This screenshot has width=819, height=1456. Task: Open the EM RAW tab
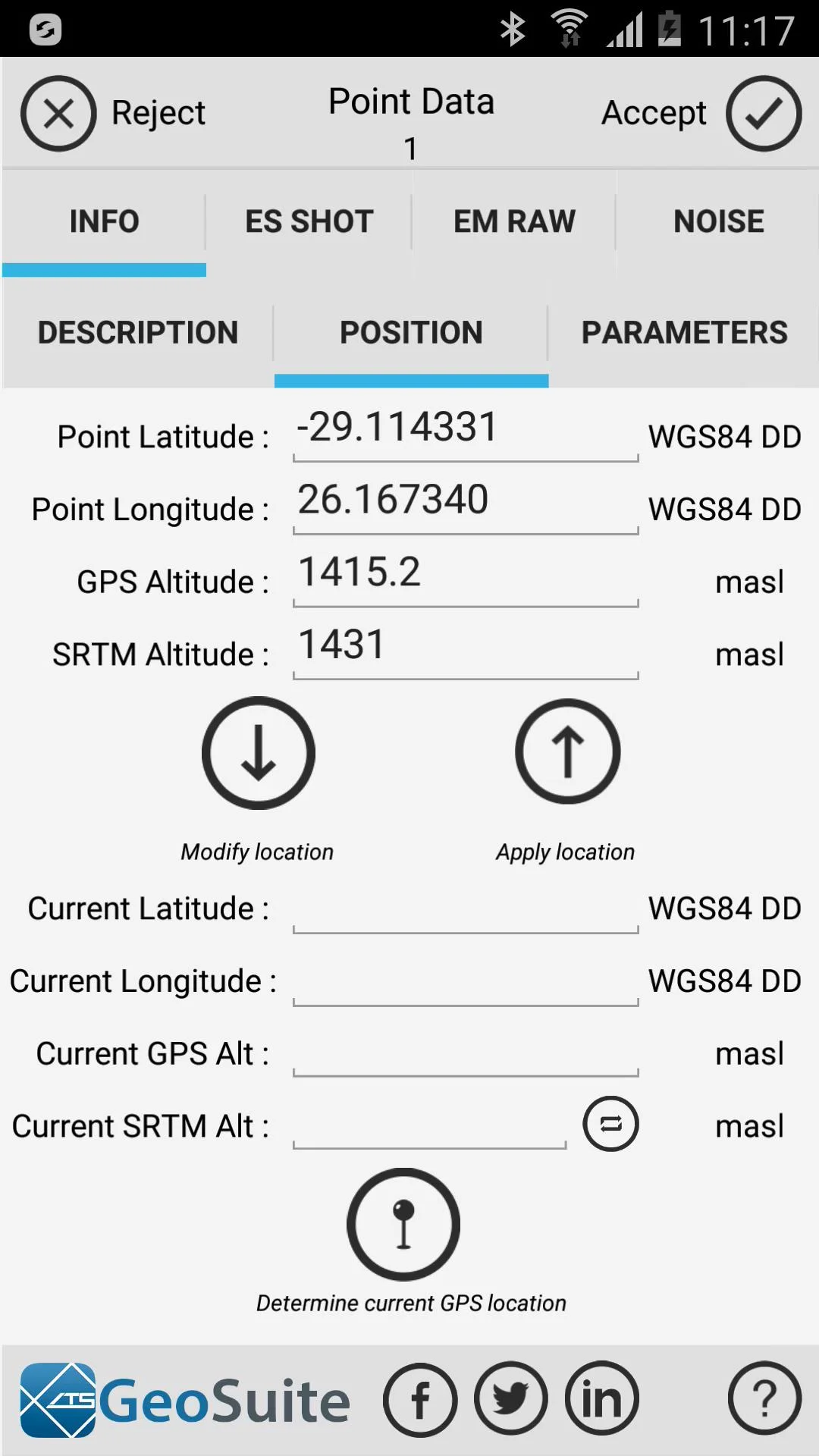pyautogui.click(x=514, y=221)
